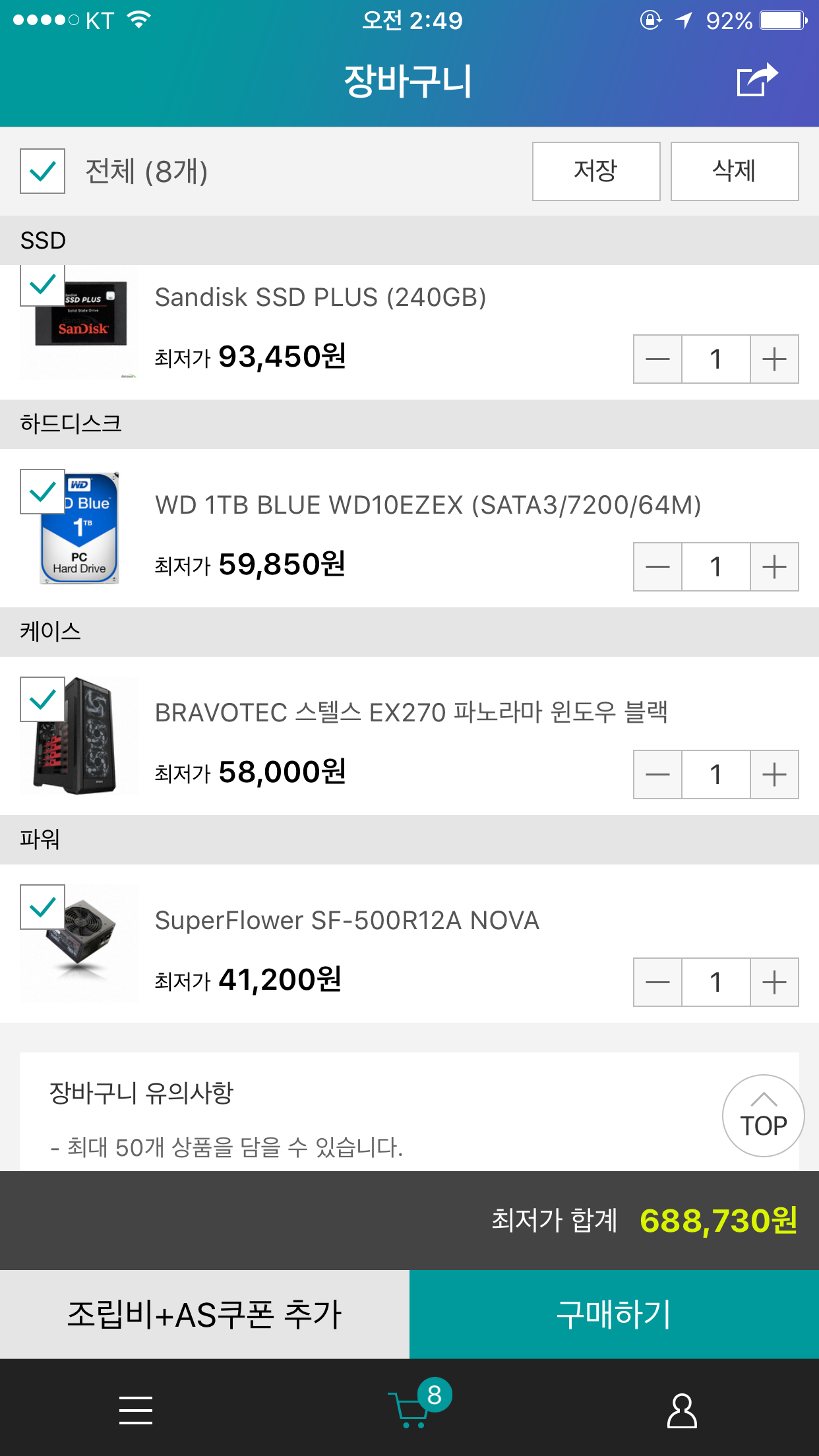Jump back to top with TOP button
The image size is (819, 1456).
point(763,1116)
